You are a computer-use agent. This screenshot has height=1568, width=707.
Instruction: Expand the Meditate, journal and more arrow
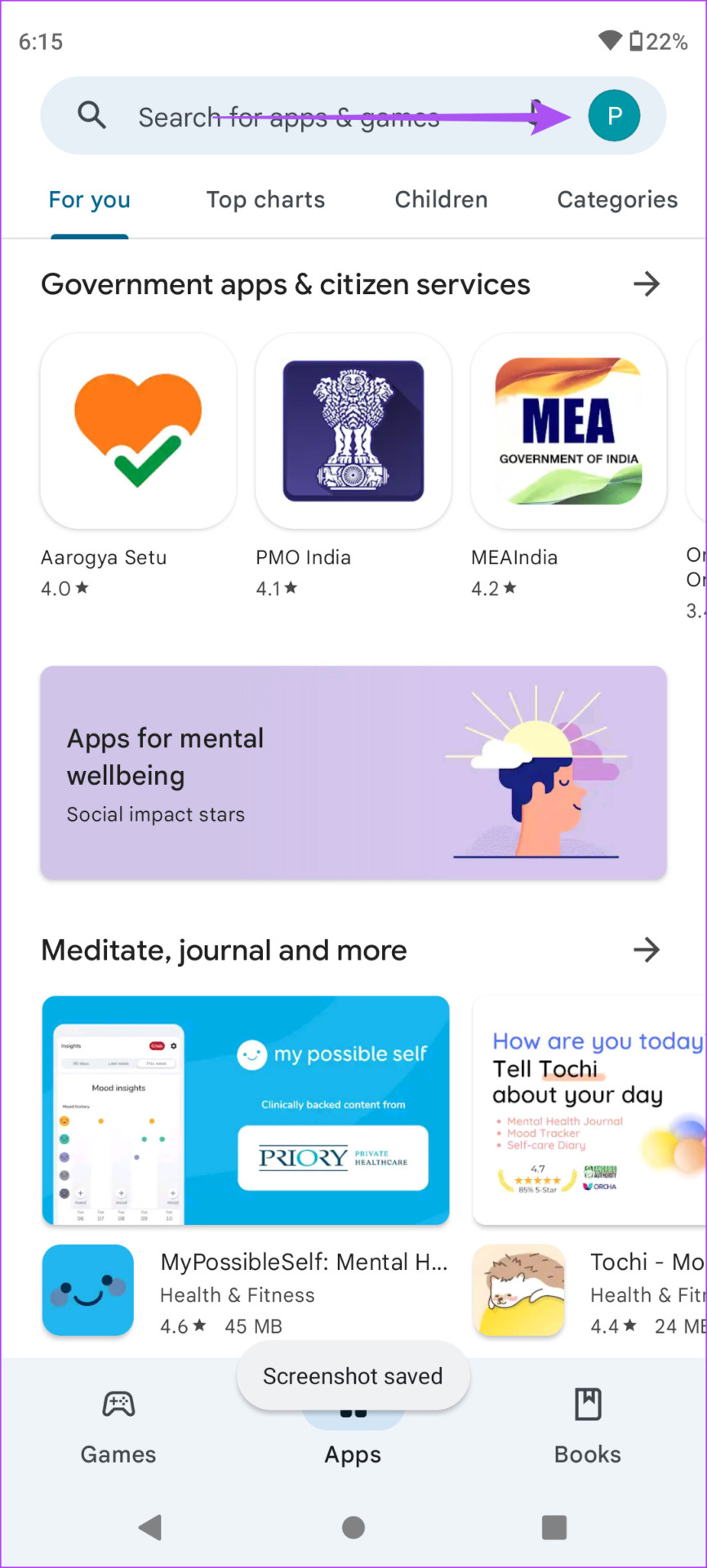coord(646,950)
